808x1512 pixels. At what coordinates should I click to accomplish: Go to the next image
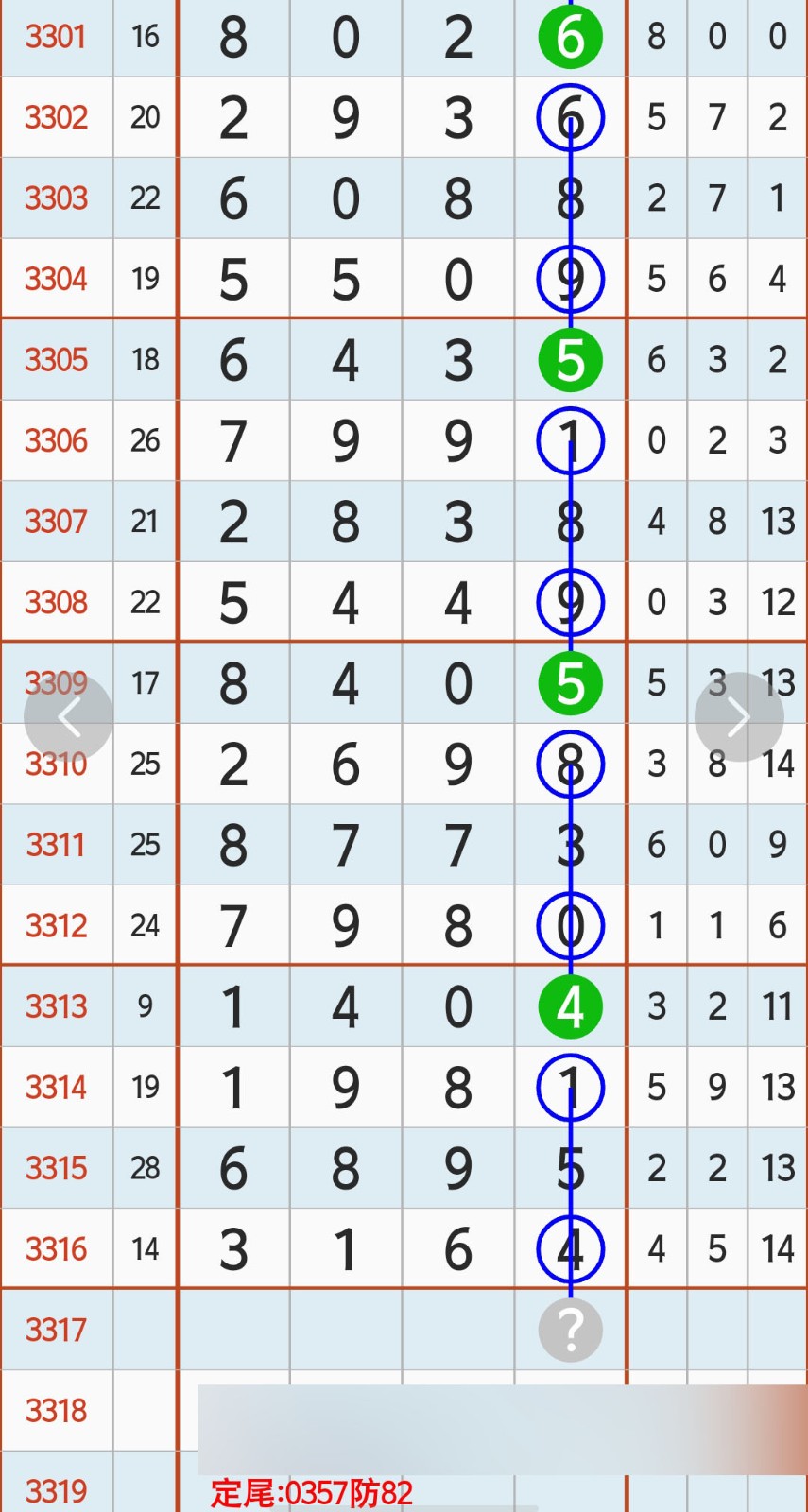pos(738,717)
